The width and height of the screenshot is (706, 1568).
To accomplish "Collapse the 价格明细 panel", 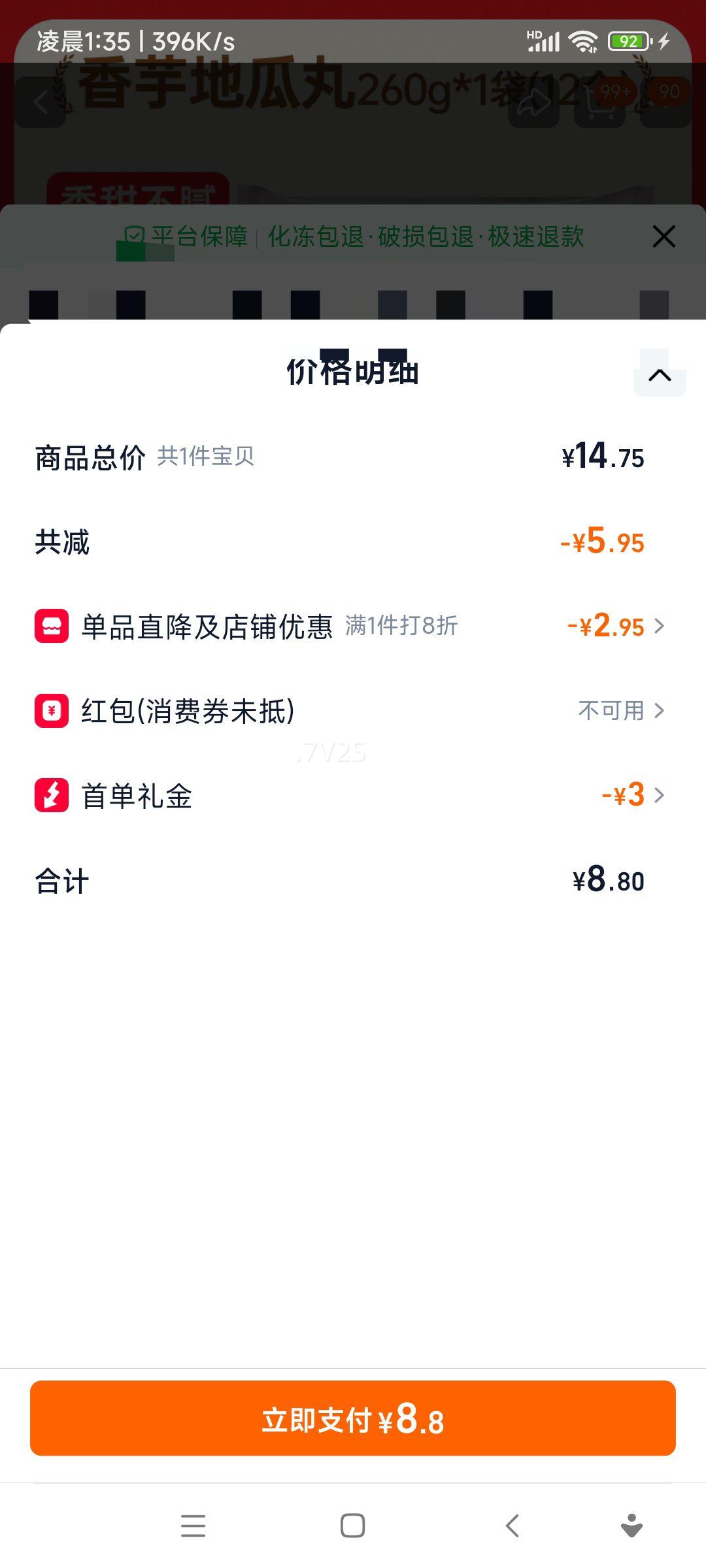I will click(660, 374).
